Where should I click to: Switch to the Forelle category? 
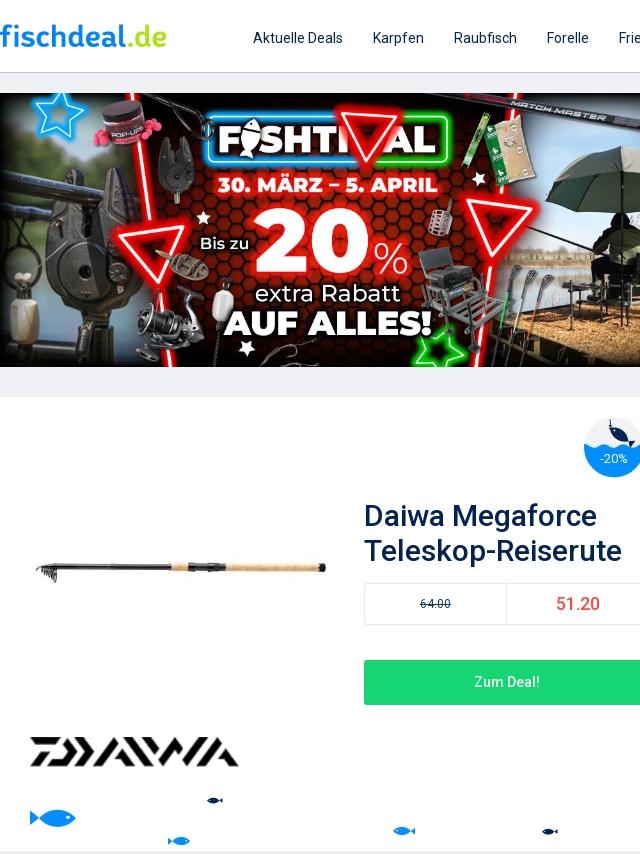click(567, 38)
